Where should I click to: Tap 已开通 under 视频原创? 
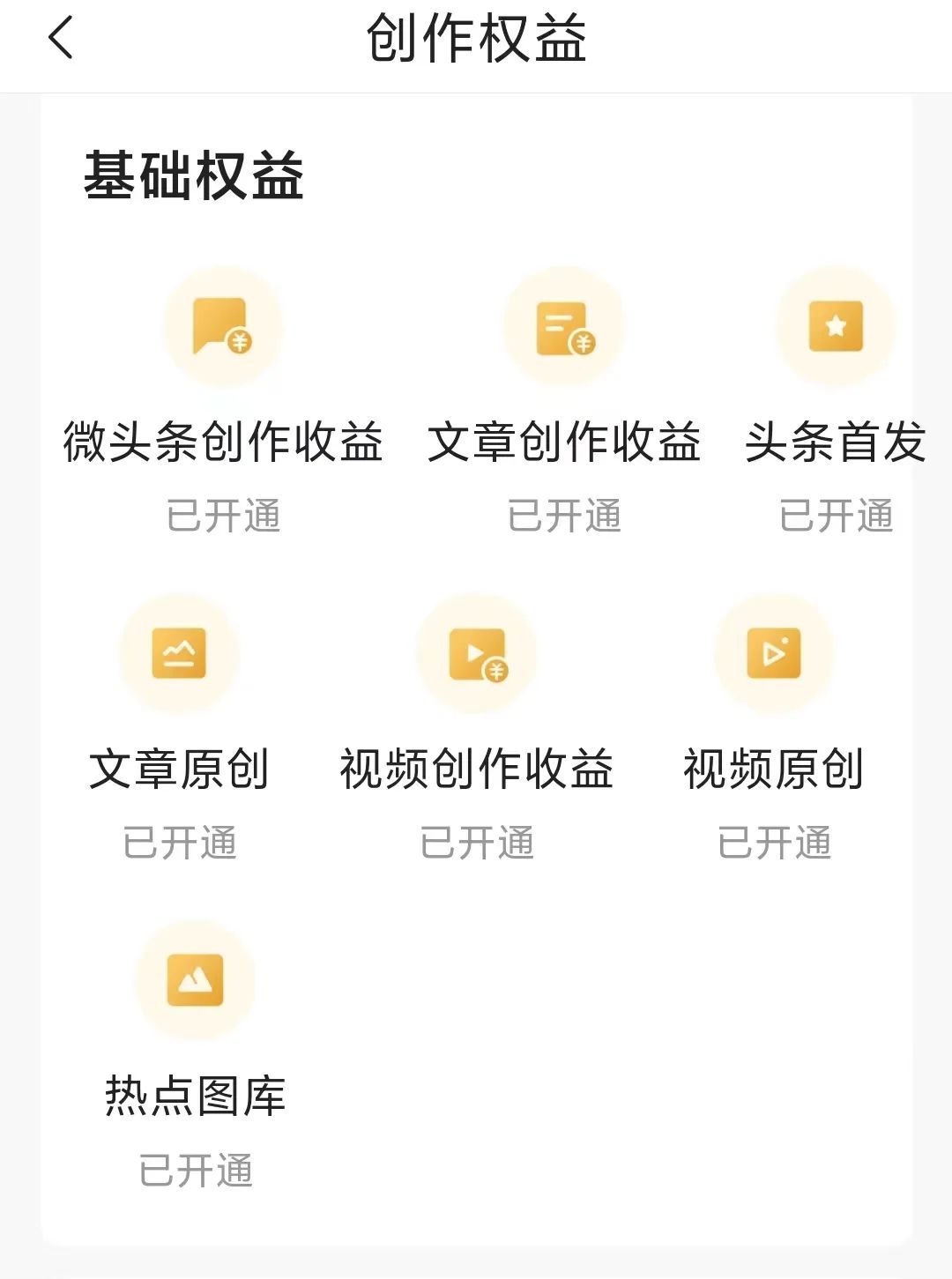tap(774, 844)
